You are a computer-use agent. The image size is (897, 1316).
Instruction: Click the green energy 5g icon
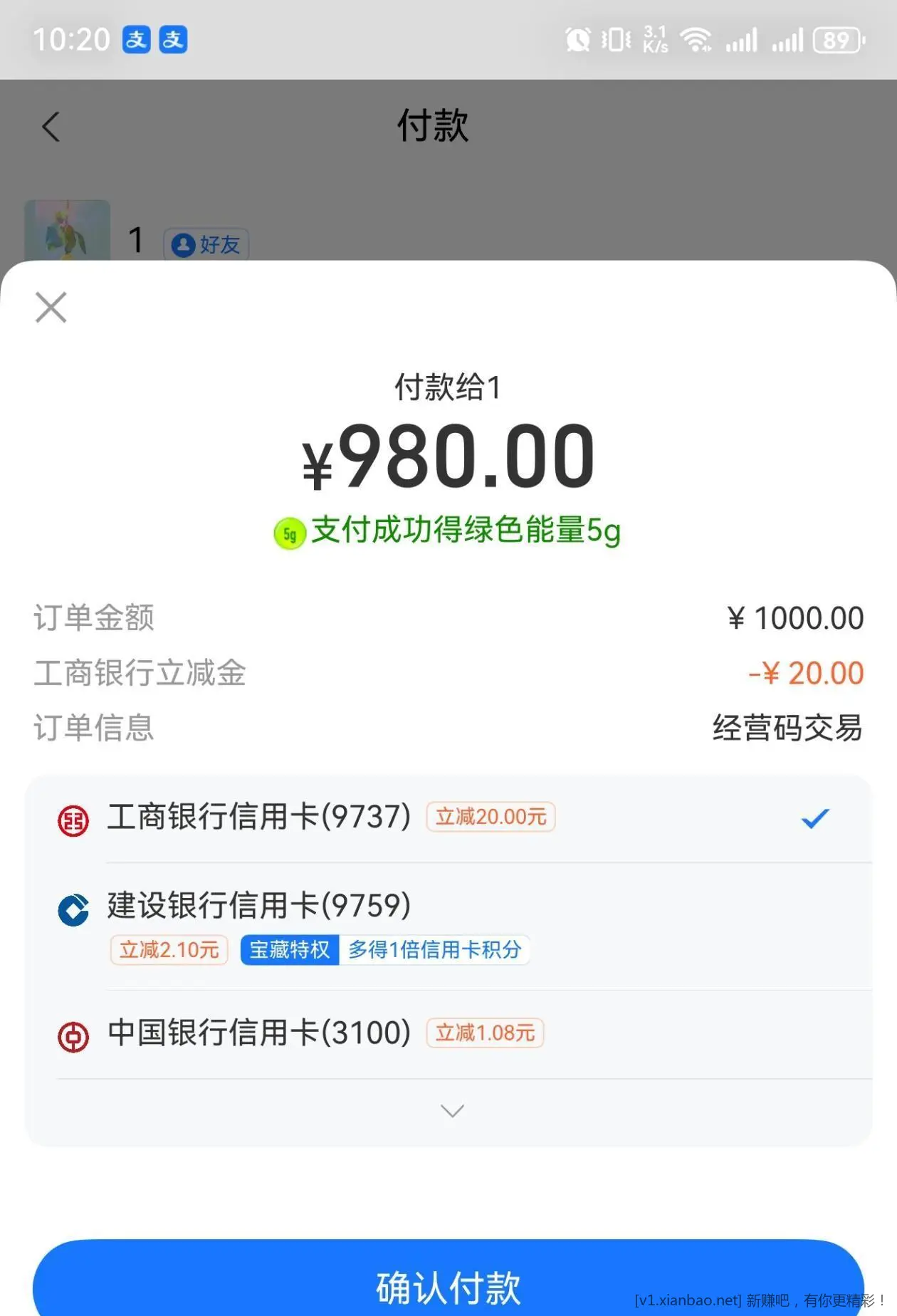[x=290, y=533]
